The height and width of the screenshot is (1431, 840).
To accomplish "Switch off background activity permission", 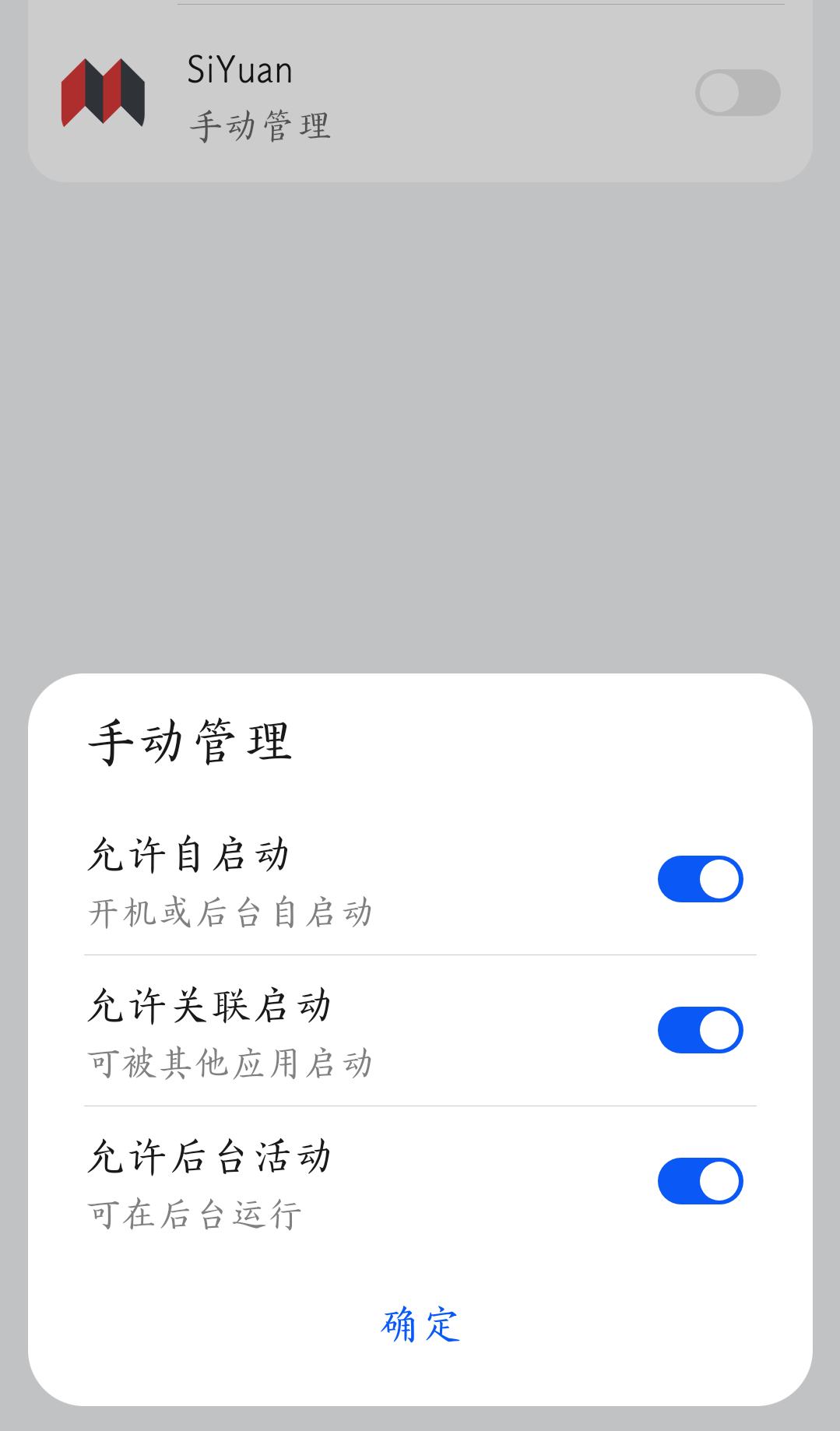I will (x=700, y=1180).
